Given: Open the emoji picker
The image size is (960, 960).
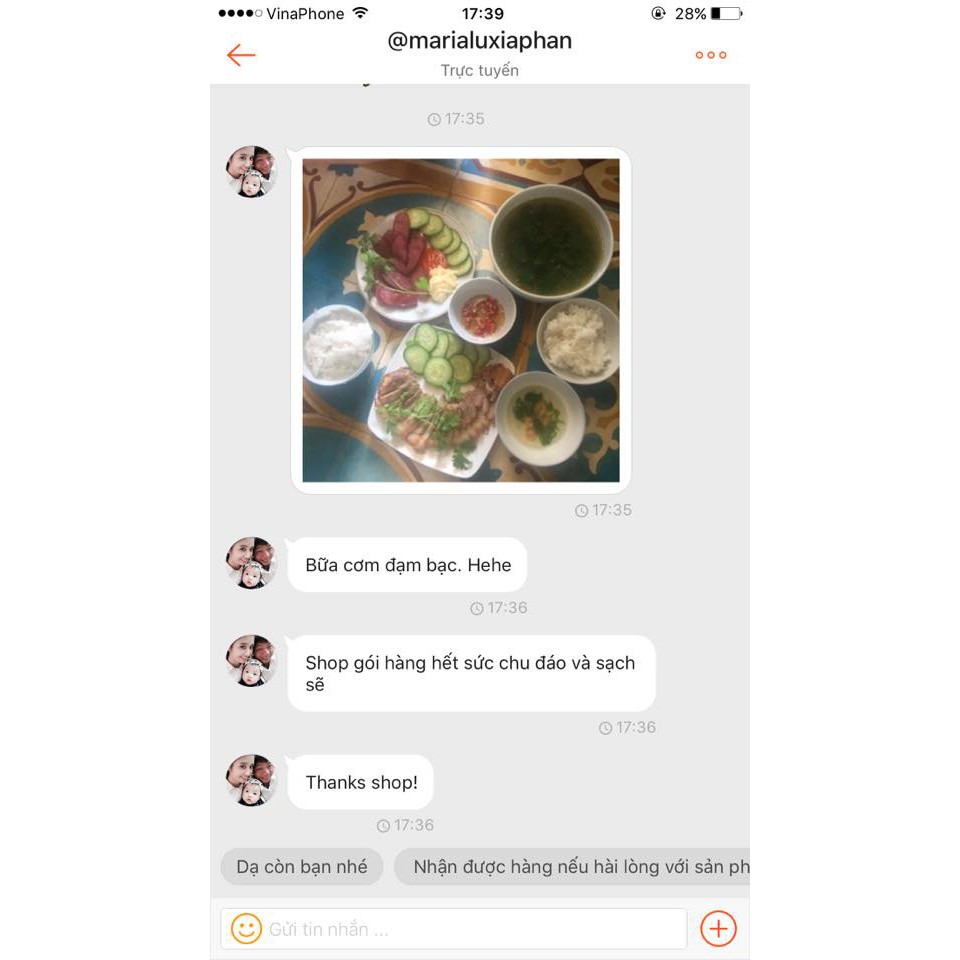Looking at the screenshot, I should pyautogui.click(x=246, y=929).
